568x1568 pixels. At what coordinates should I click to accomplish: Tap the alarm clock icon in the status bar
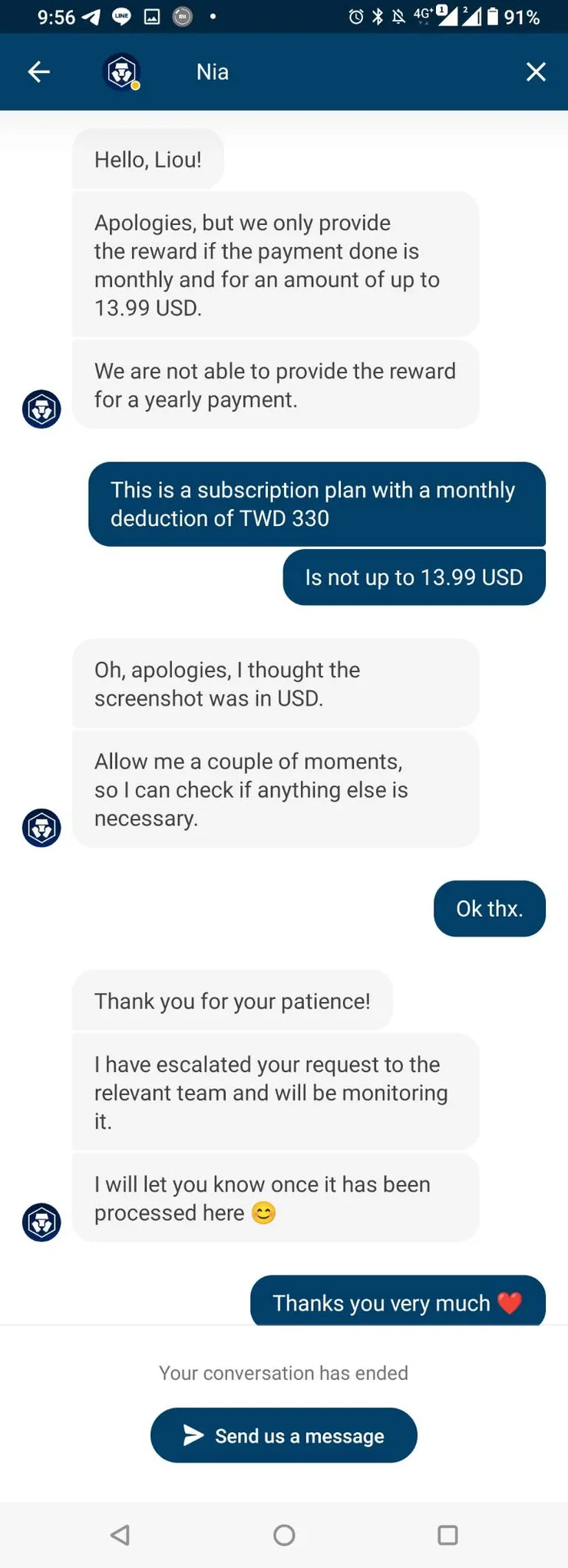(x=354, y=15)
